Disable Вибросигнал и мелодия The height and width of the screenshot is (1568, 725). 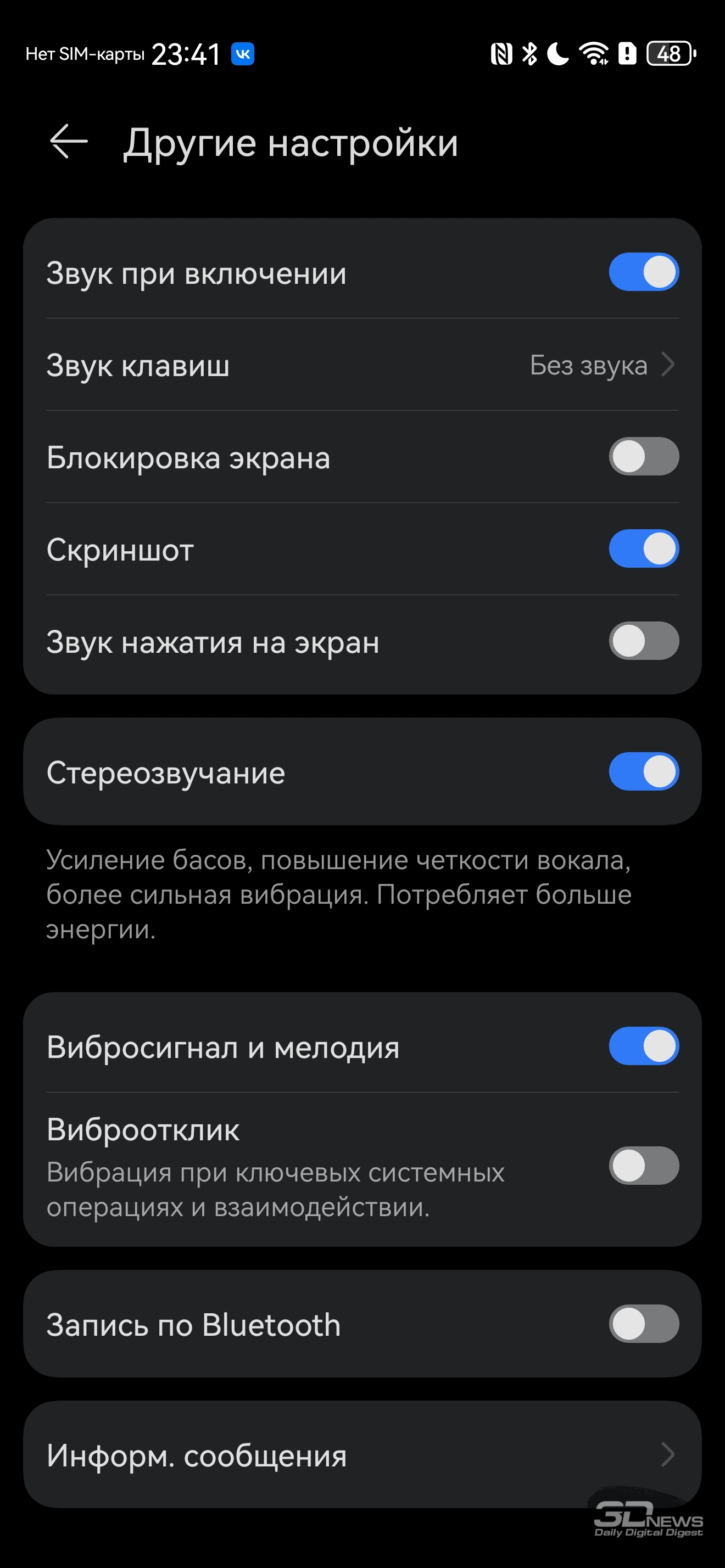(x=643, y=1046)
